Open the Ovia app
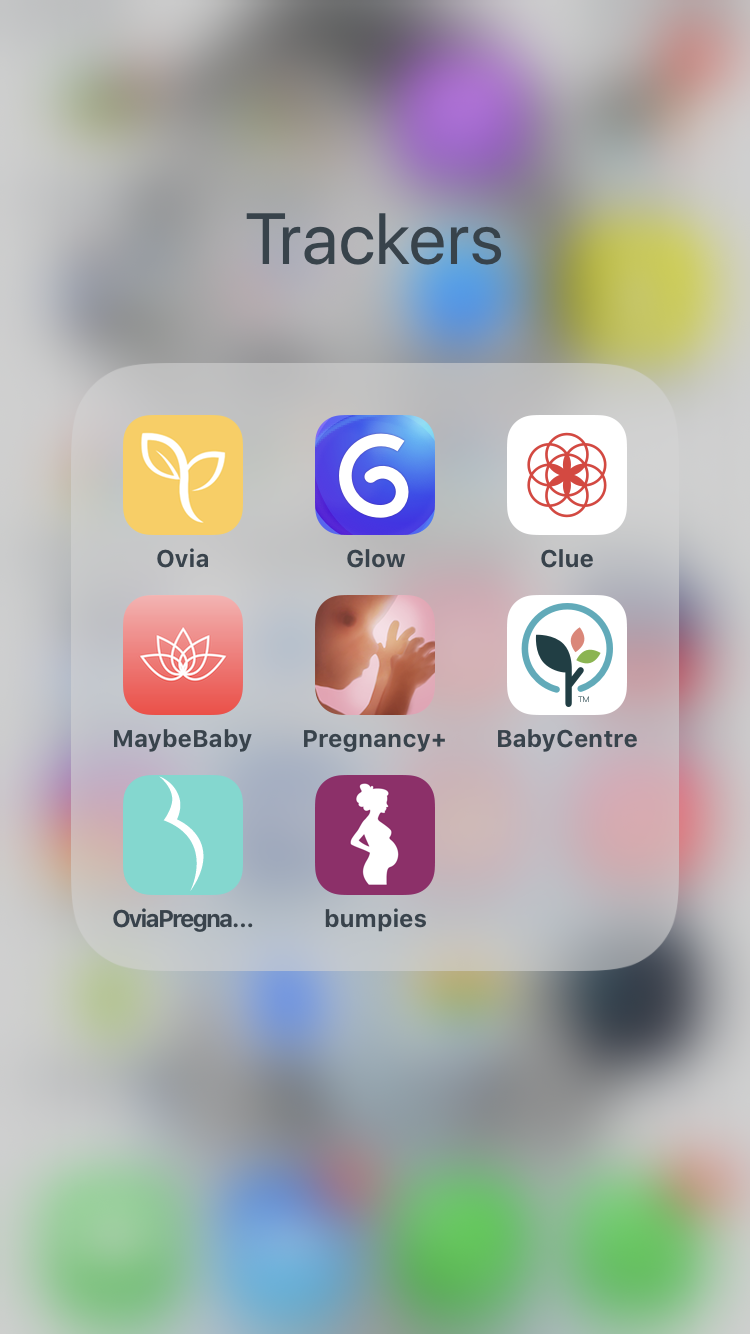Screen dimensions: 750x1334 (183, 475)
